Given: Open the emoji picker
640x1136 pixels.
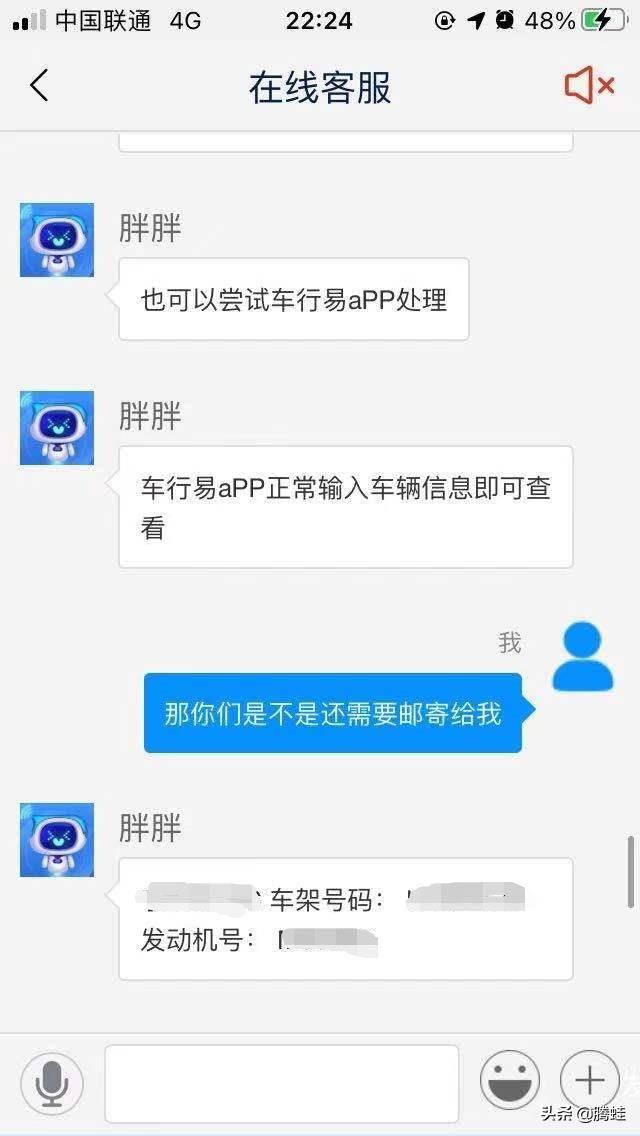Looking at the screenshot, I should point(510,1081).
